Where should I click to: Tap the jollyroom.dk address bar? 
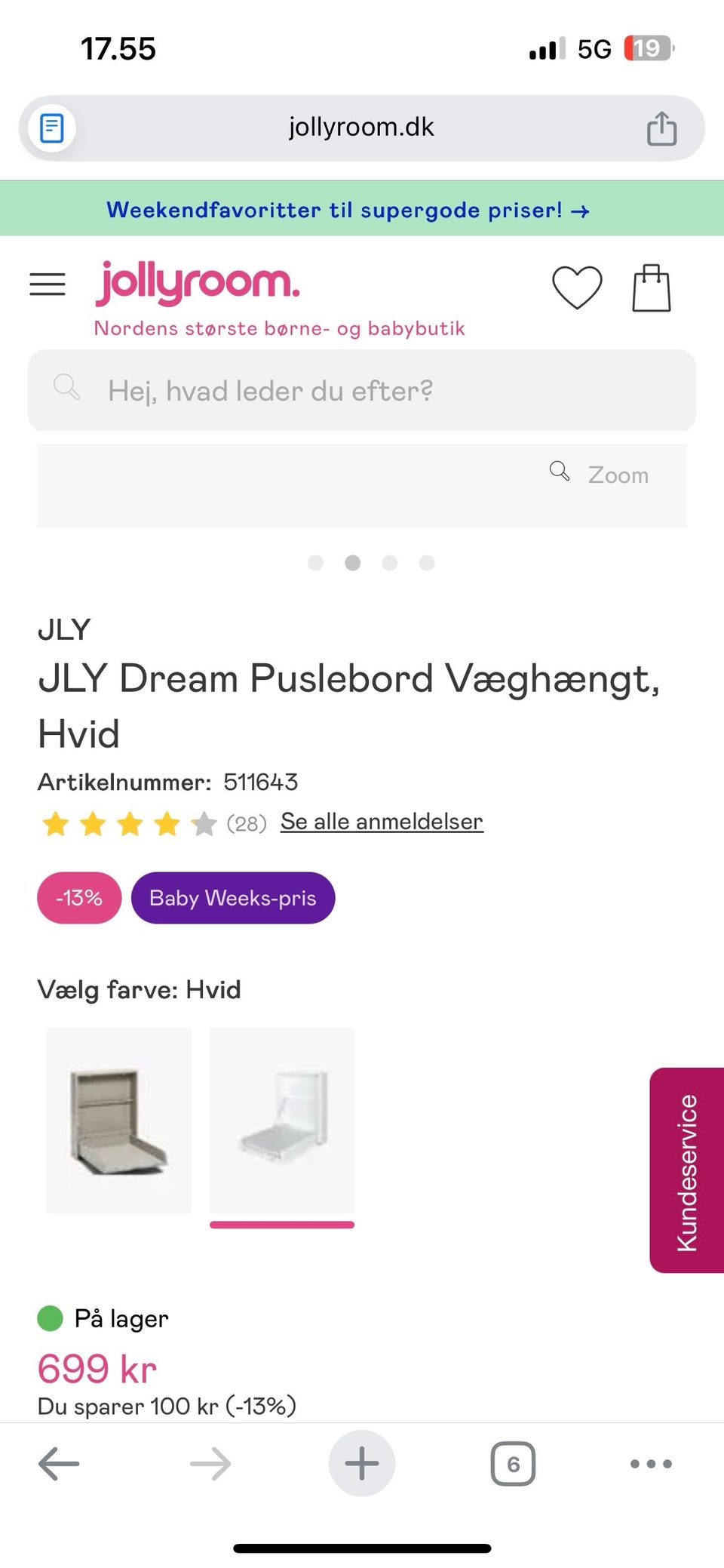(361, 128)
